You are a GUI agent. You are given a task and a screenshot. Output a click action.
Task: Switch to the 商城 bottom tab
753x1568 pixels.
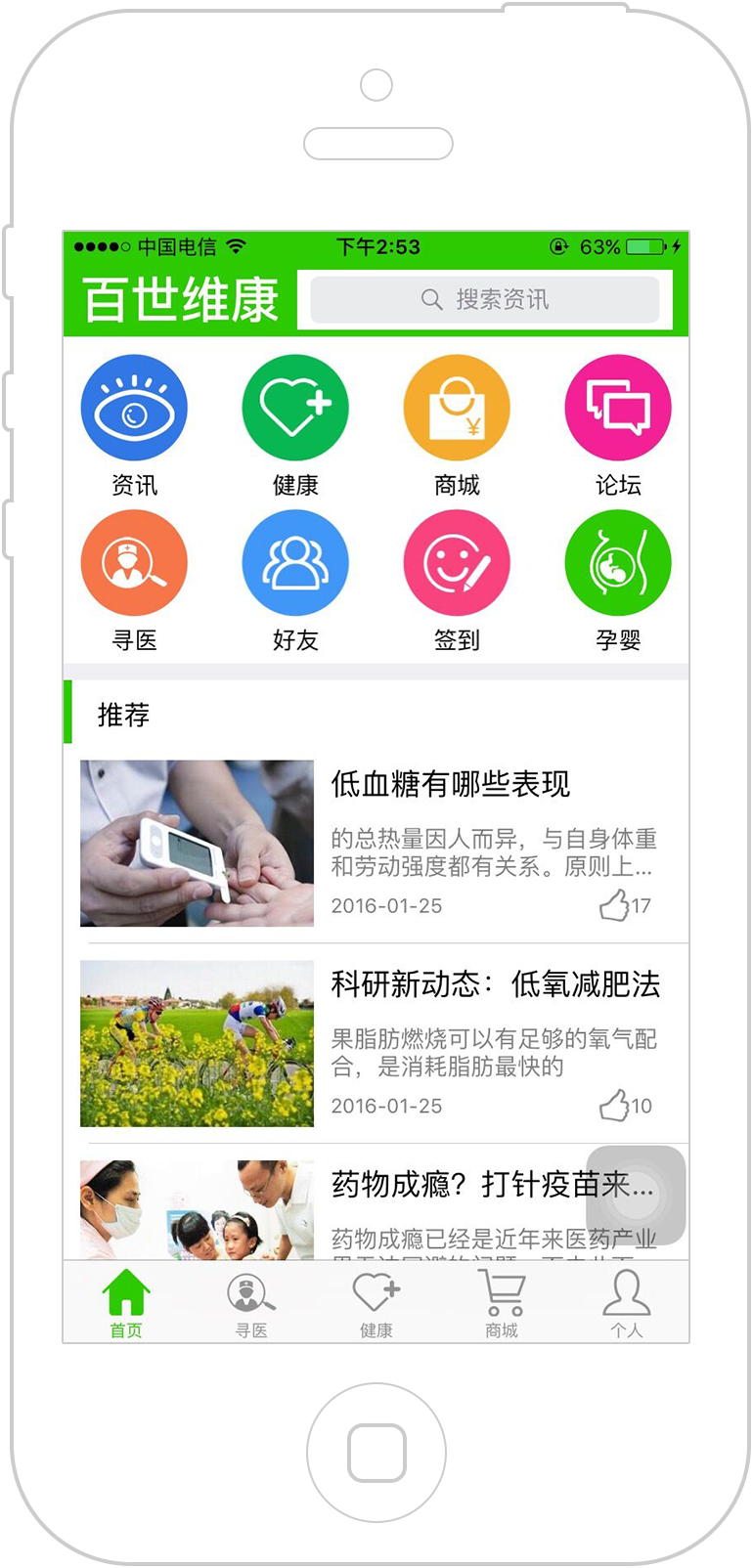[x=502, y=1303]
